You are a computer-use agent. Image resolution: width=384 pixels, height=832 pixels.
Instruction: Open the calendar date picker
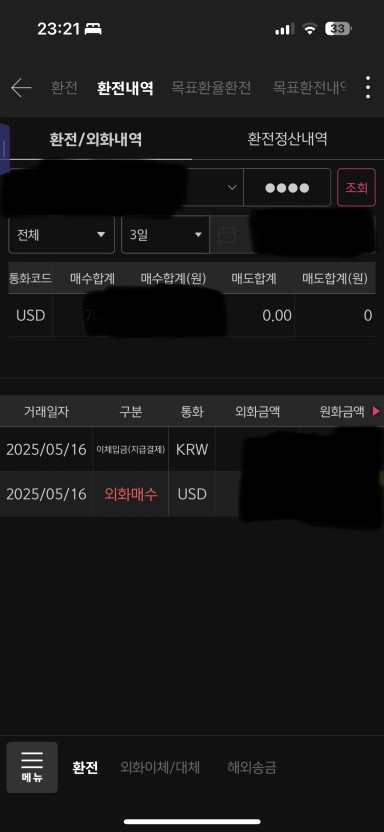click(x=228, y=235)
